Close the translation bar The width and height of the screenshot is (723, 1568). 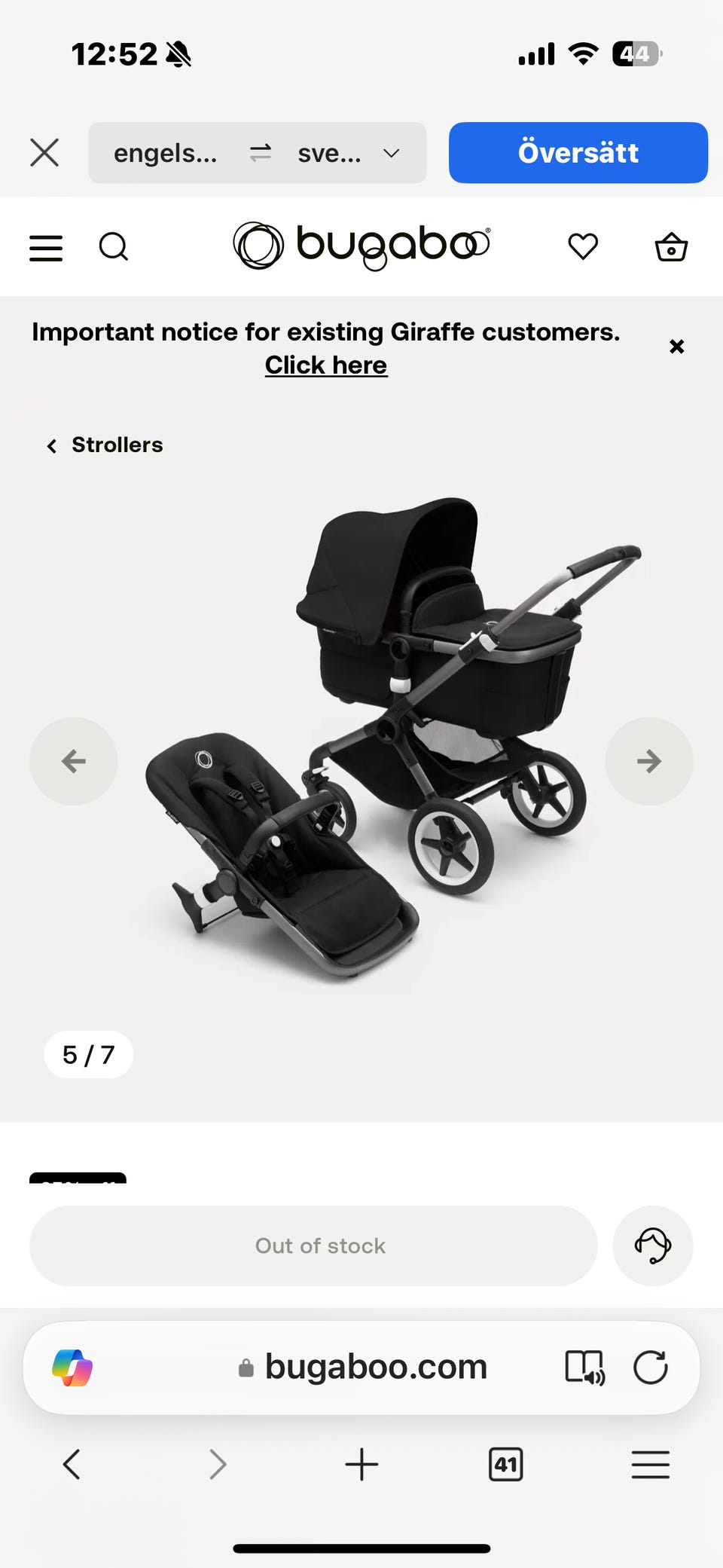point(44,153)
